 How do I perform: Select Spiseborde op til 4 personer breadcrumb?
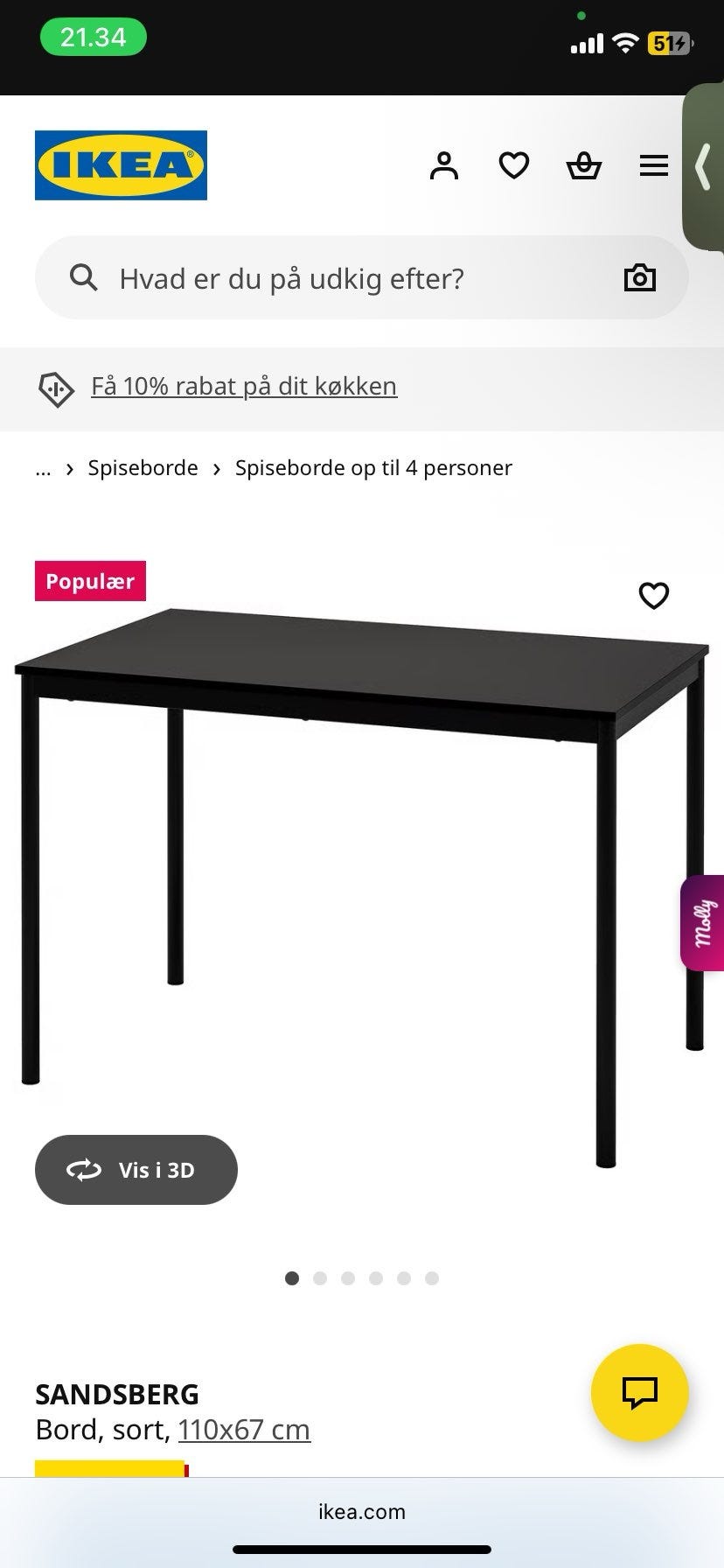coord(372,468)
